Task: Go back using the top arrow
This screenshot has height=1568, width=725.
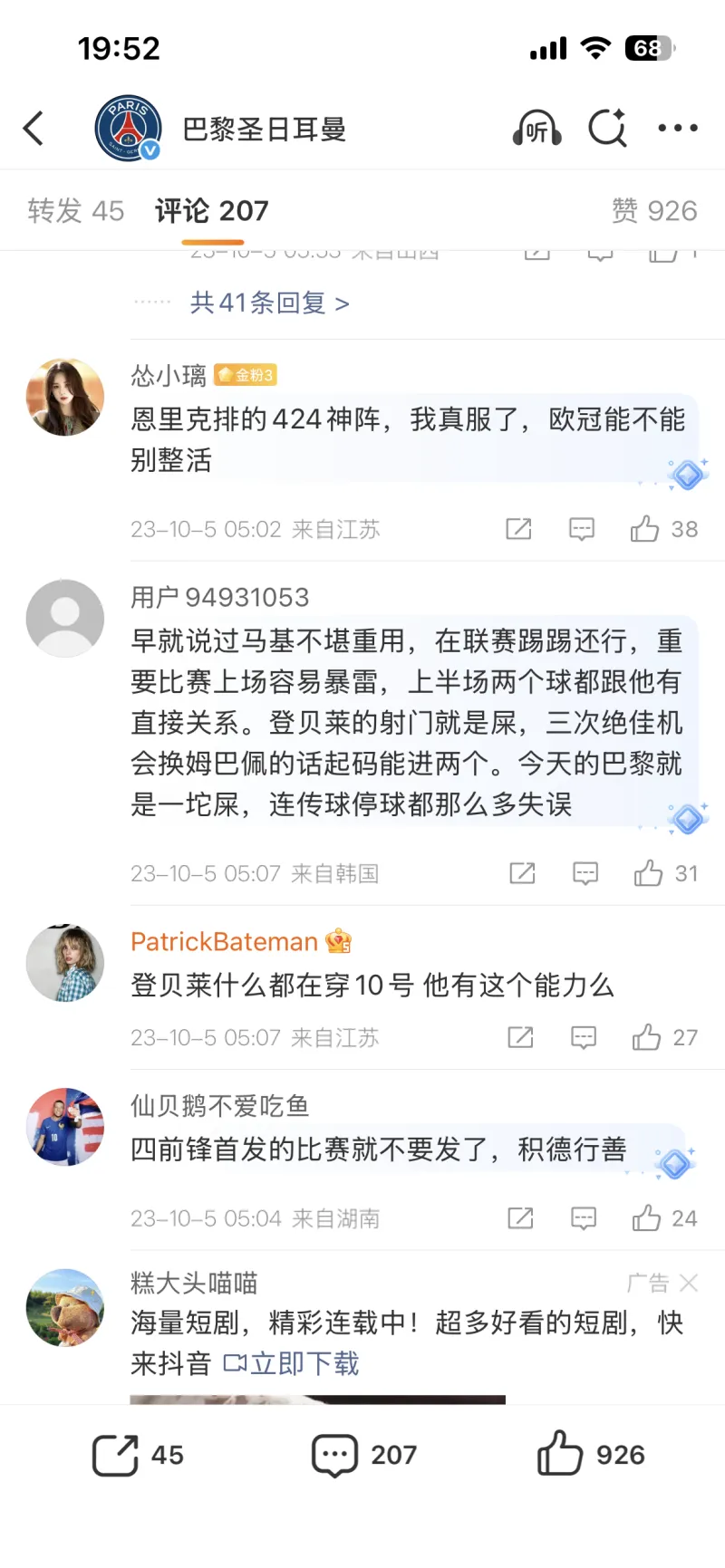Action: point(34,129)
